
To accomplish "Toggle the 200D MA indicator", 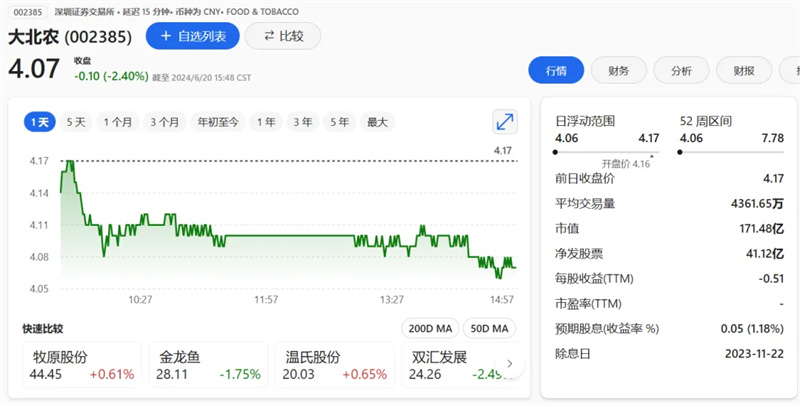I will click(430, 328).
